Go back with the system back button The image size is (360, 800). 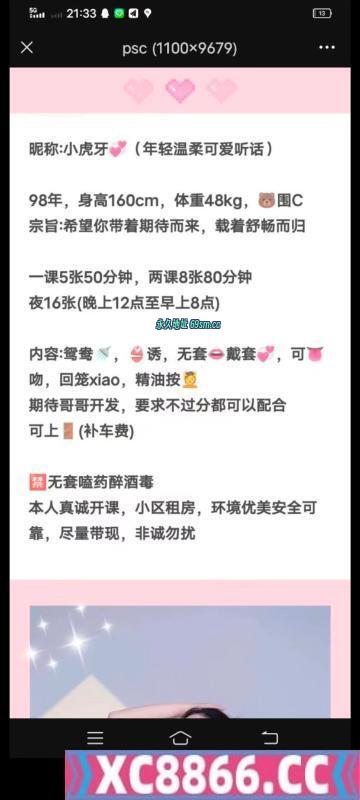tap(269, 737)
